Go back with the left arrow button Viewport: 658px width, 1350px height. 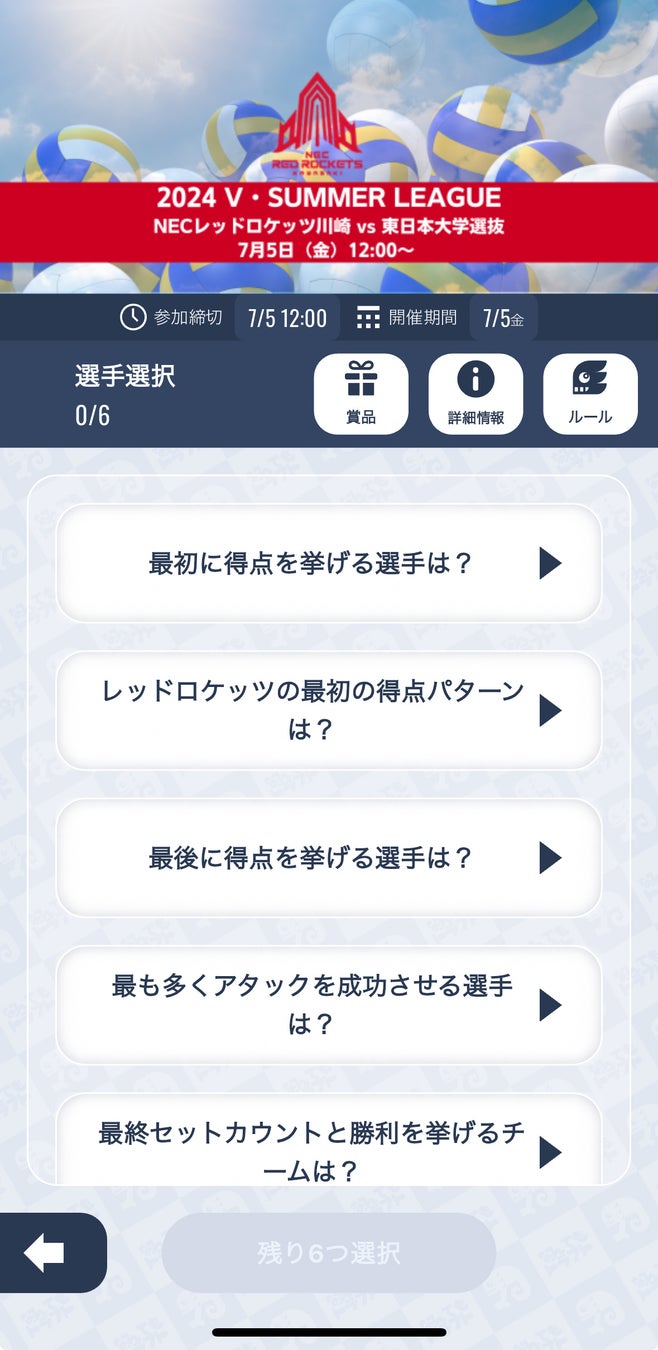tap(47, 1253)
